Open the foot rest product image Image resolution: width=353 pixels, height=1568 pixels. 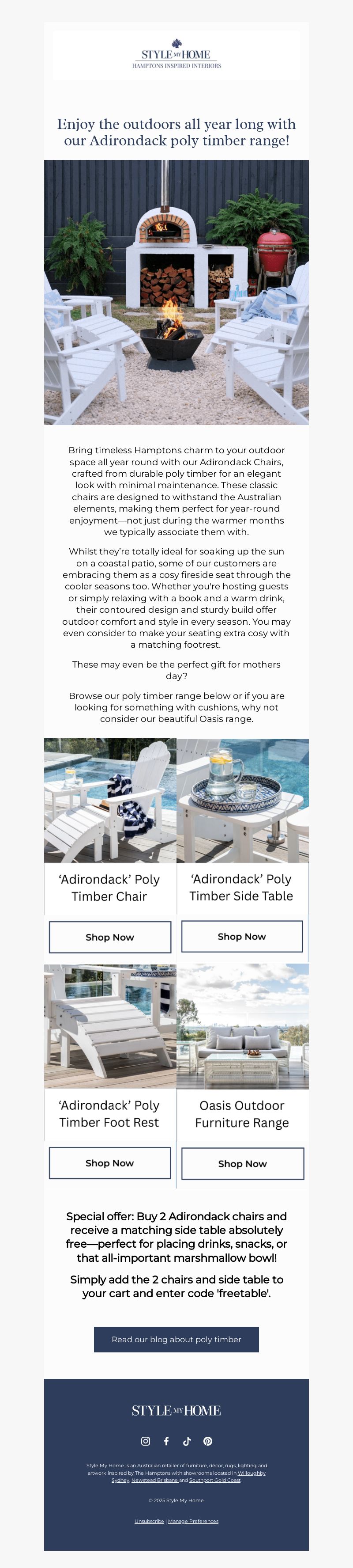tap(110, 1026)
